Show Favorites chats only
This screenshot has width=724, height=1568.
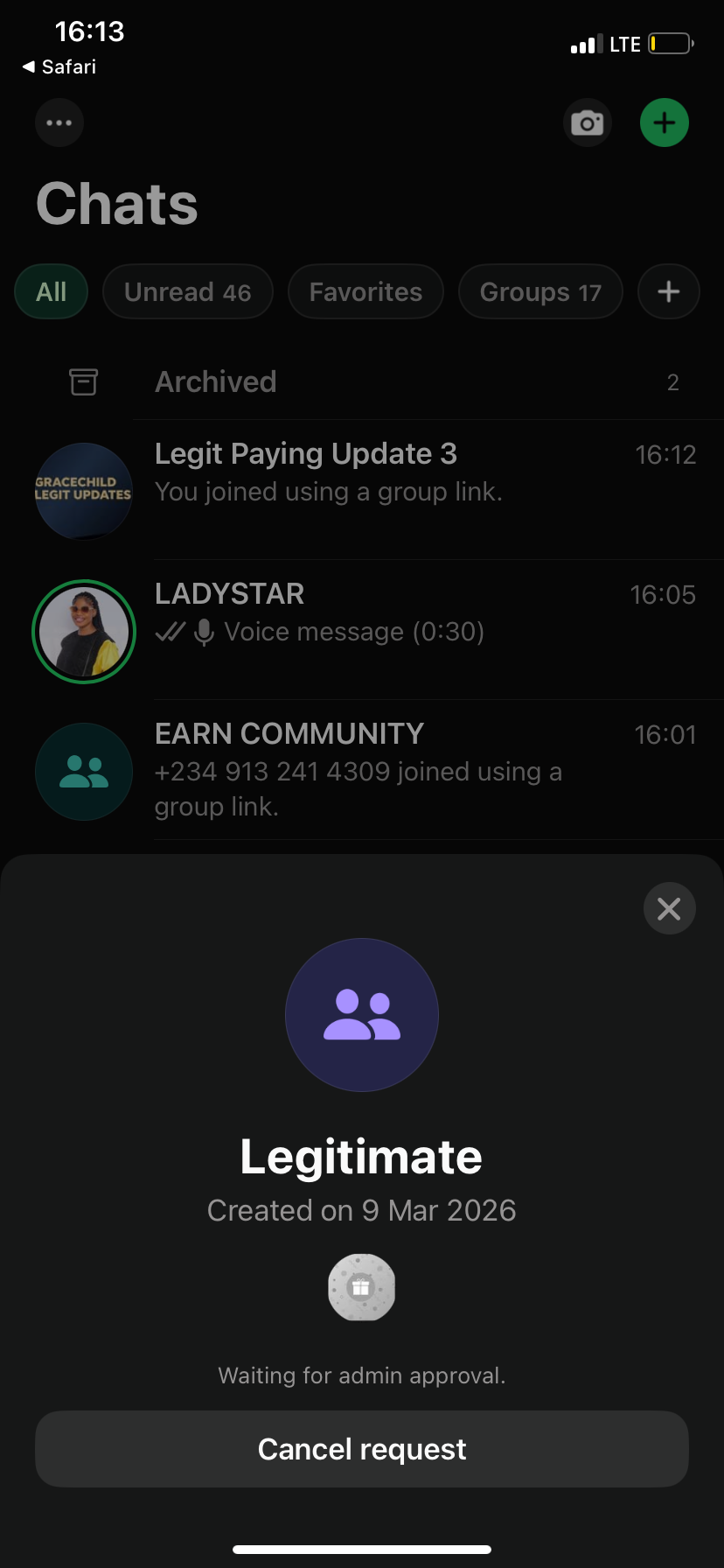[x=365, y=292]
